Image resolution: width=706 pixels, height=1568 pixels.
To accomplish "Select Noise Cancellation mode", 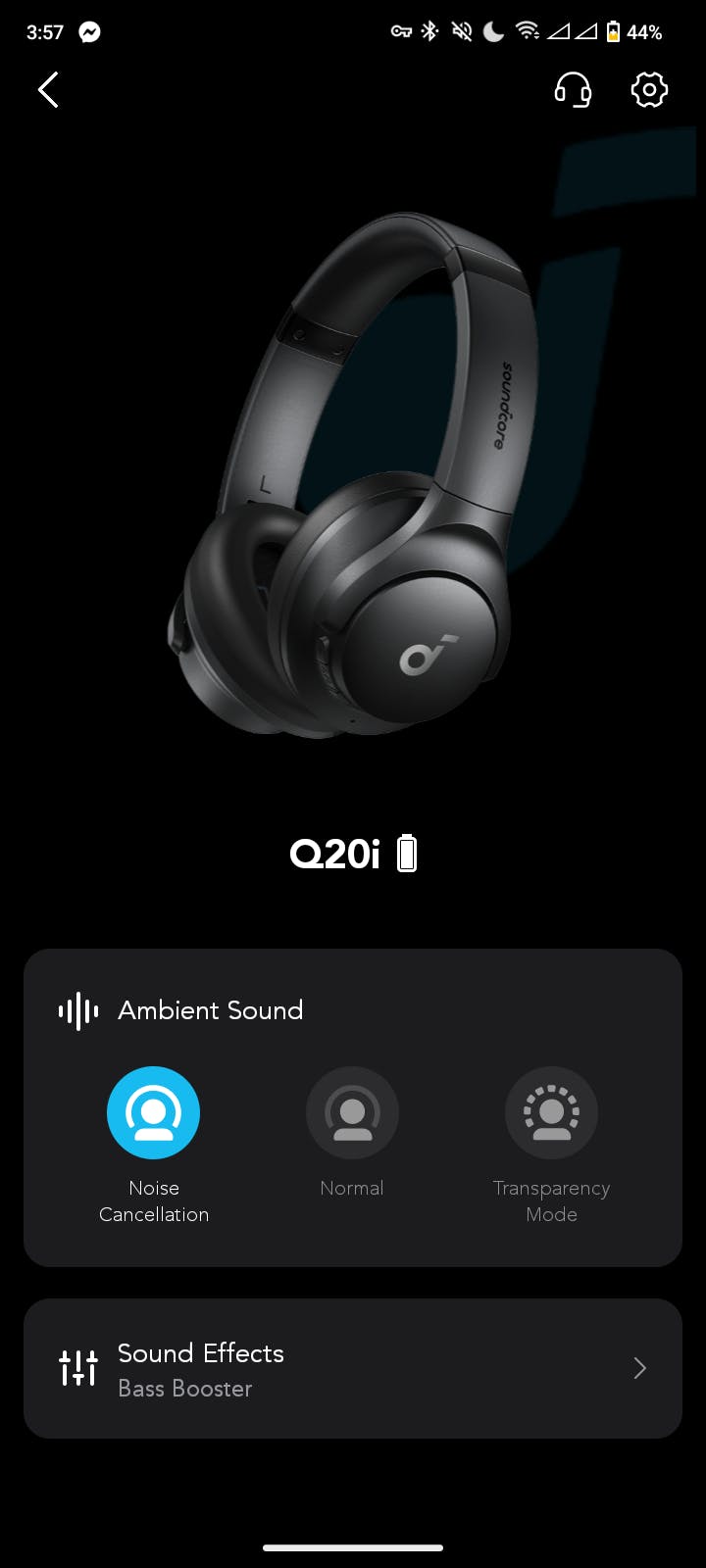I will (x=154, y=1113).
